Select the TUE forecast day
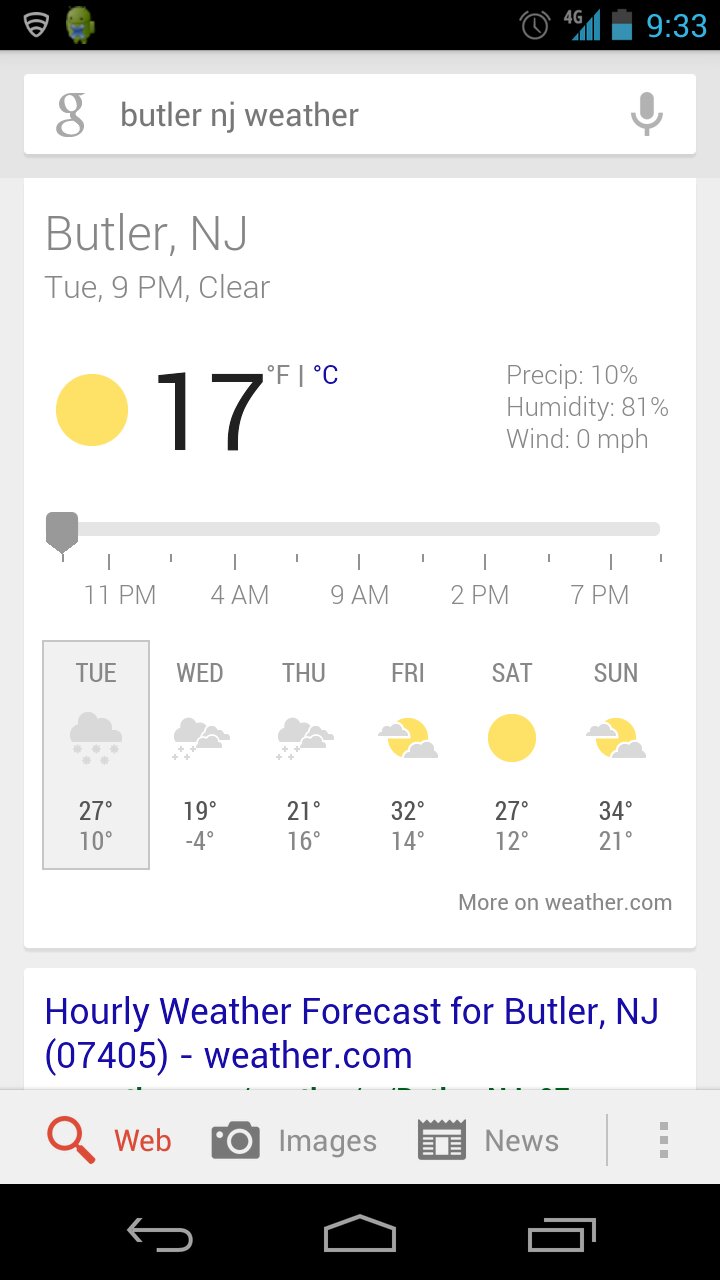 point(96,755)
